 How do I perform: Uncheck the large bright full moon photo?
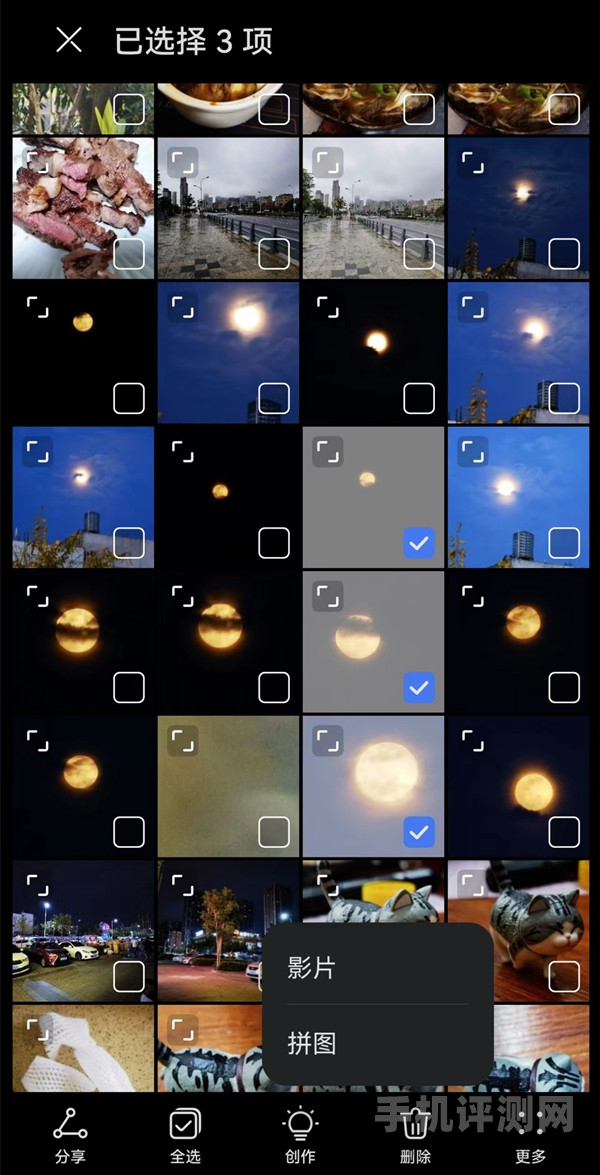(x=419, y=831)
